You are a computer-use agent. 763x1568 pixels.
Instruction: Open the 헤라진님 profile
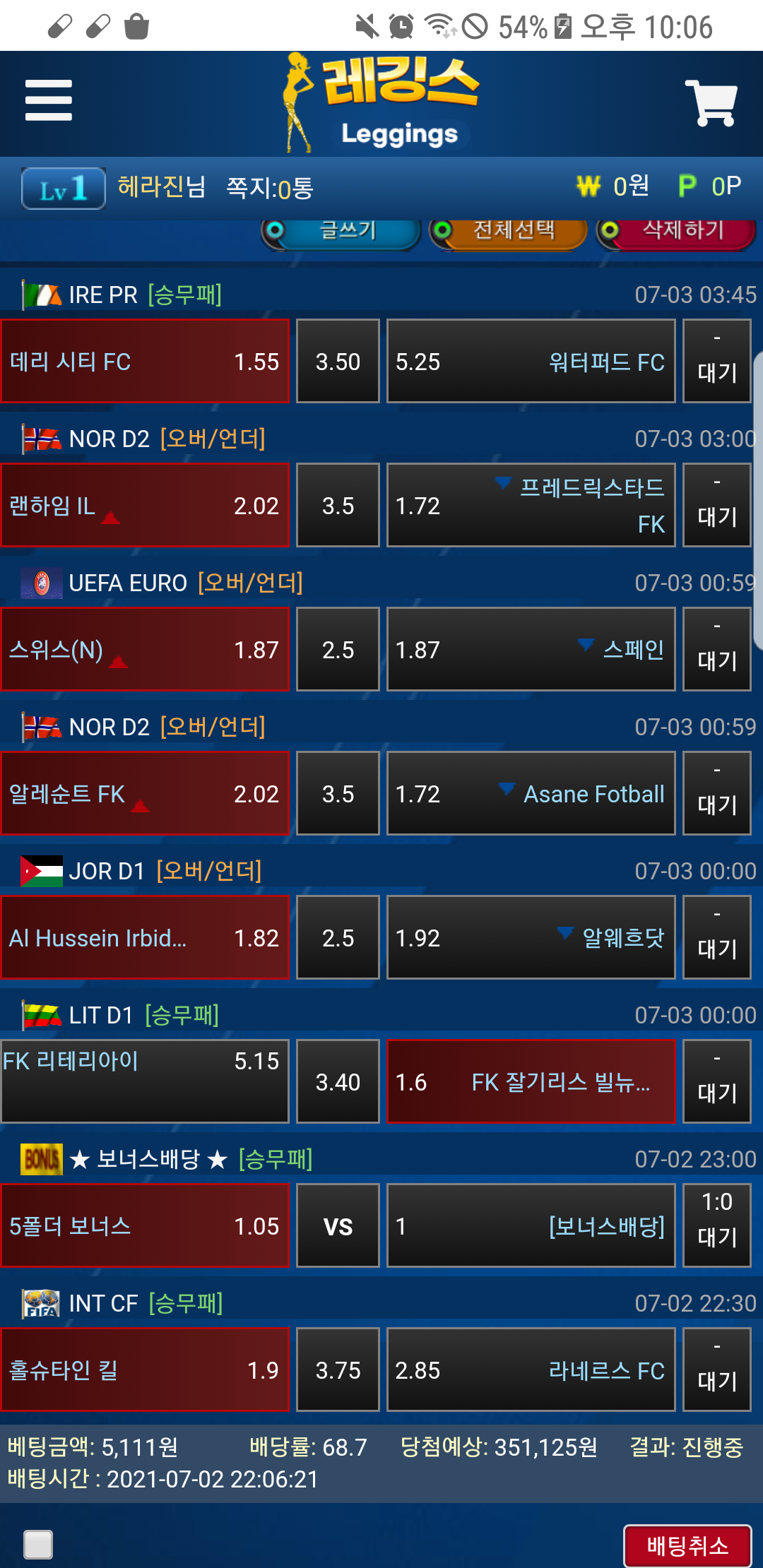pyautogui.click(x=161, y=187)
